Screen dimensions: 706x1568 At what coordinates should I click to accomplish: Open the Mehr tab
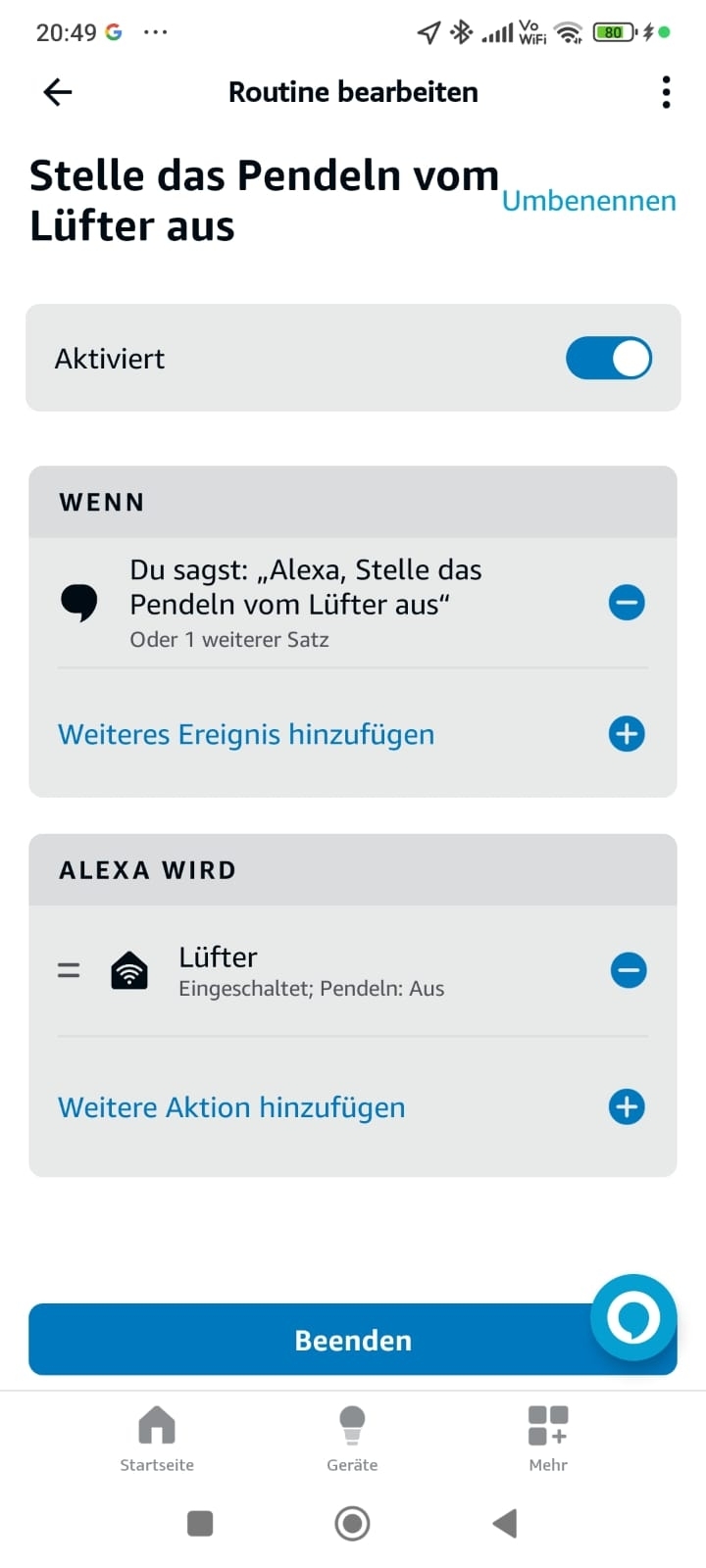(548, 1438)
